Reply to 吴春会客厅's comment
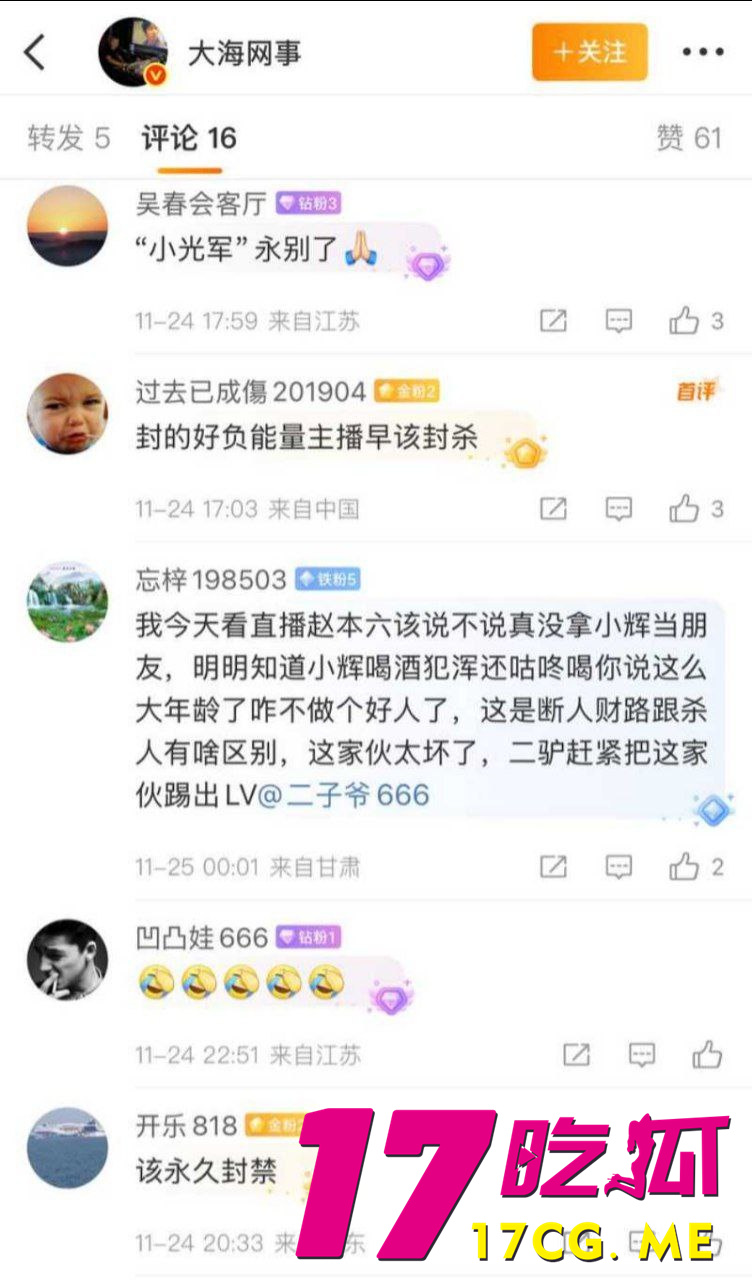The image size is (752, 1280). point(619,321)
